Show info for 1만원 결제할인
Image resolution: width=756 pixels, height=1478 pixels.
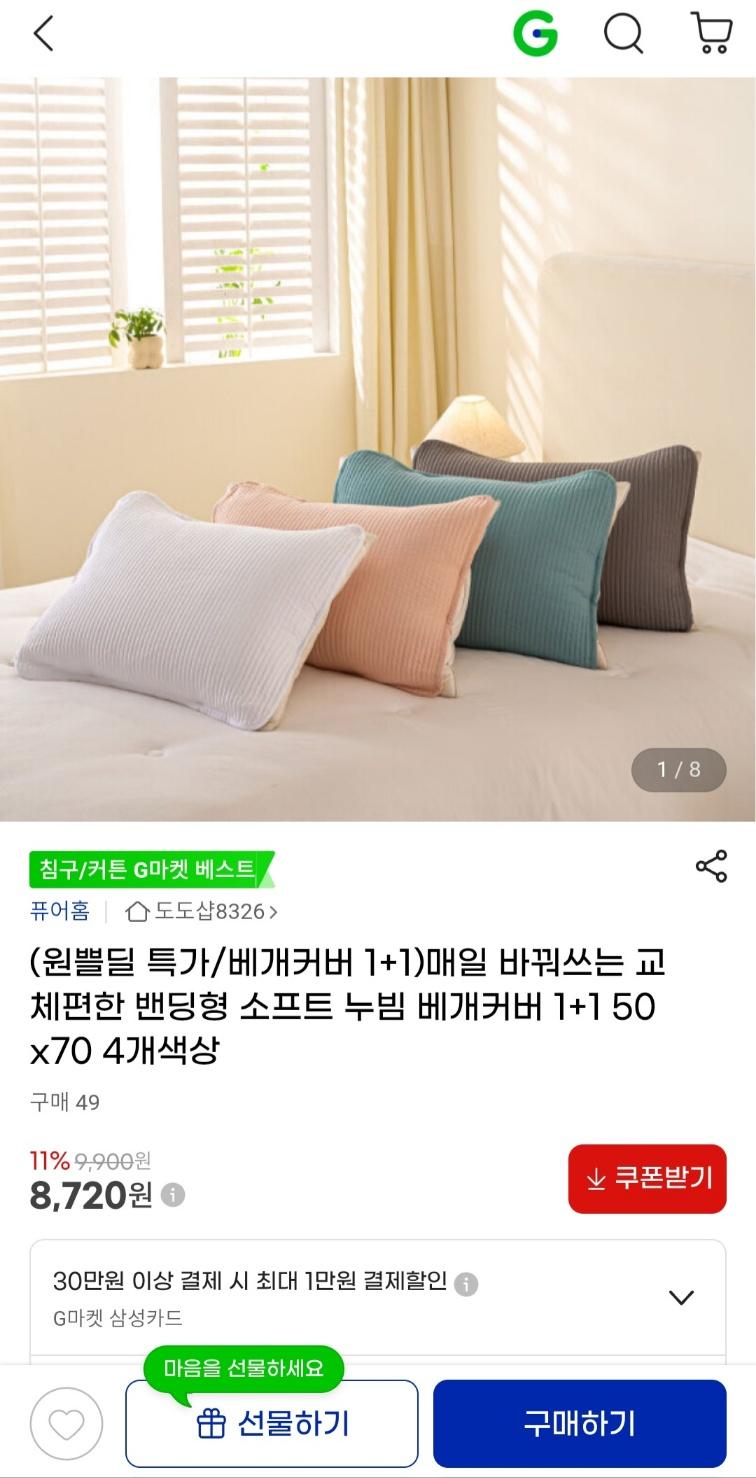click(466, 1284)
